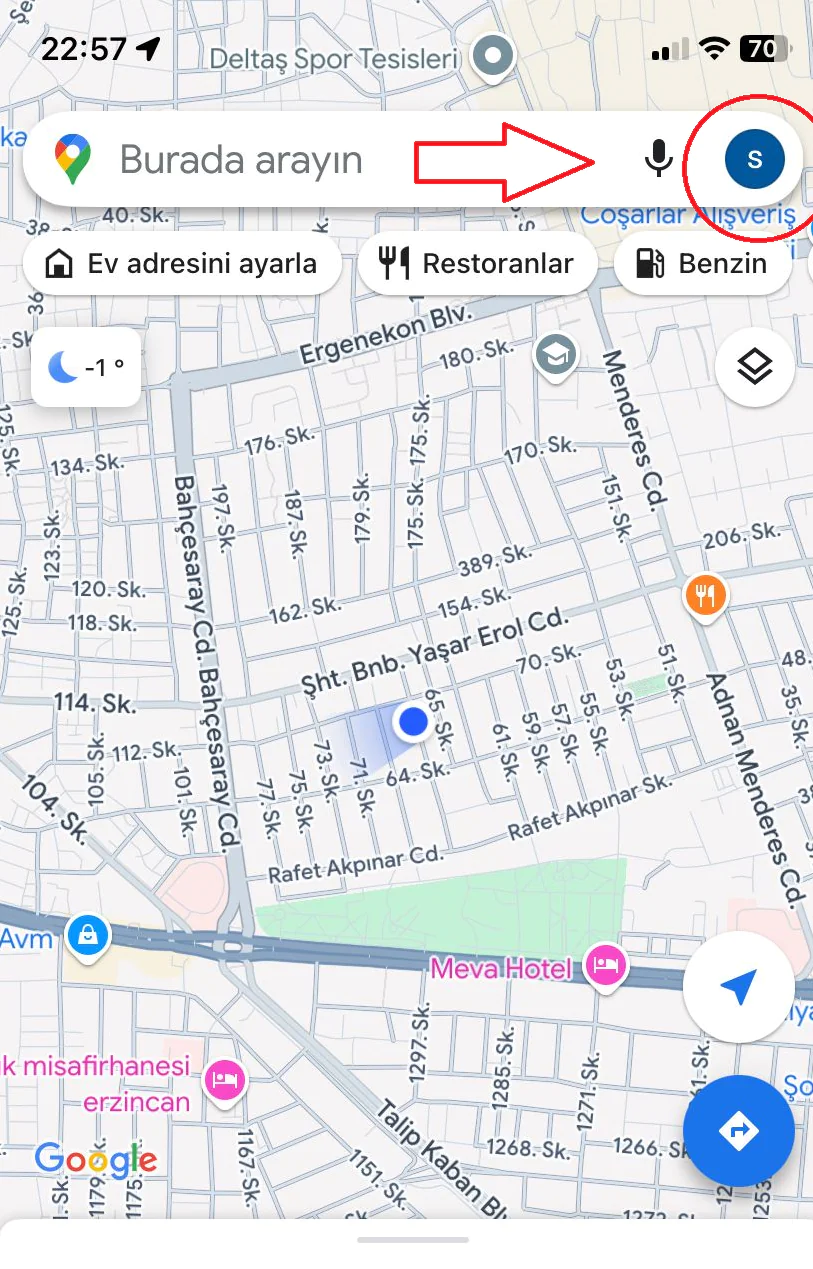The height and width of the screenshot is (1269, 813).
Task: Tap the microphone for voice search
Action: pos(657,158)
